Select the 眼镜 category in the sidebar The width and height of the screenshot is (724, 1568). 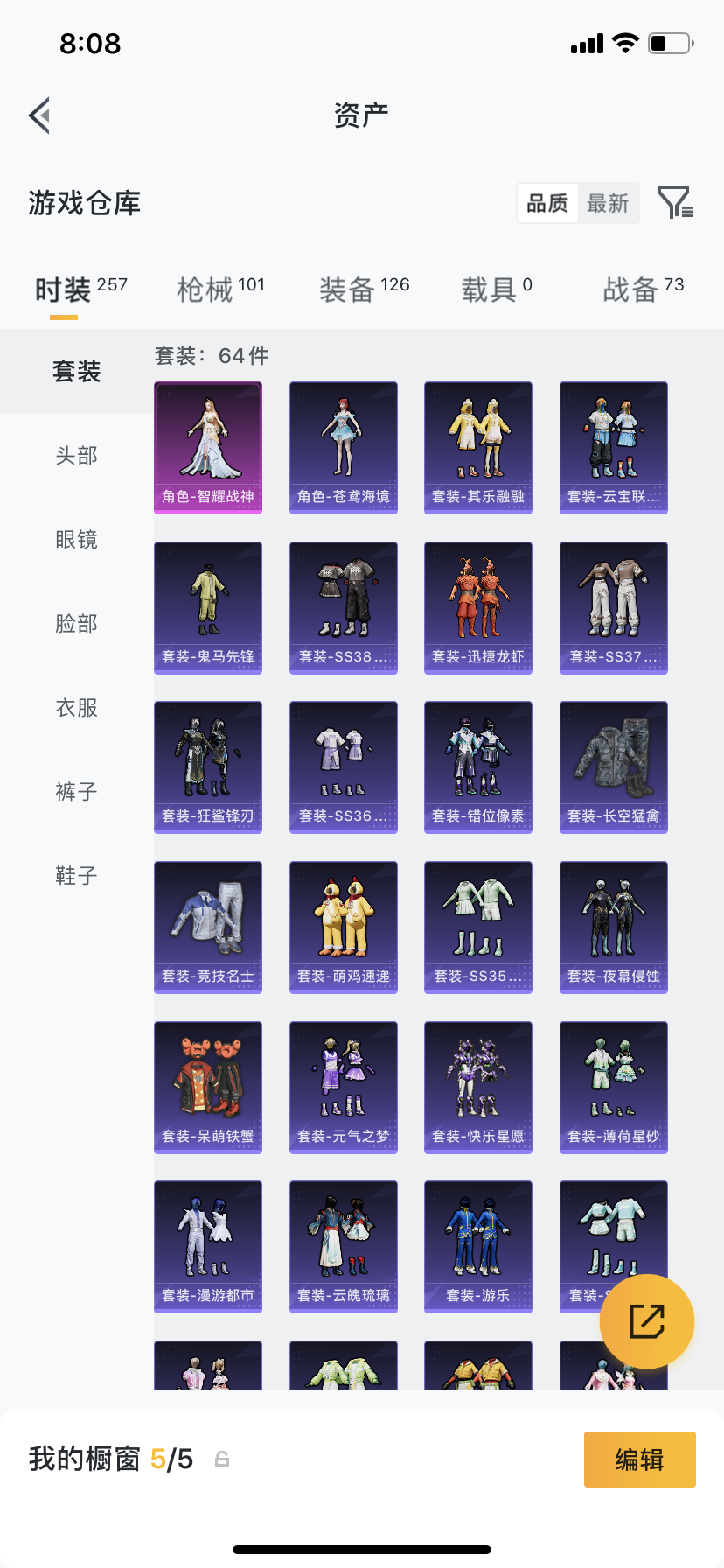77,539
